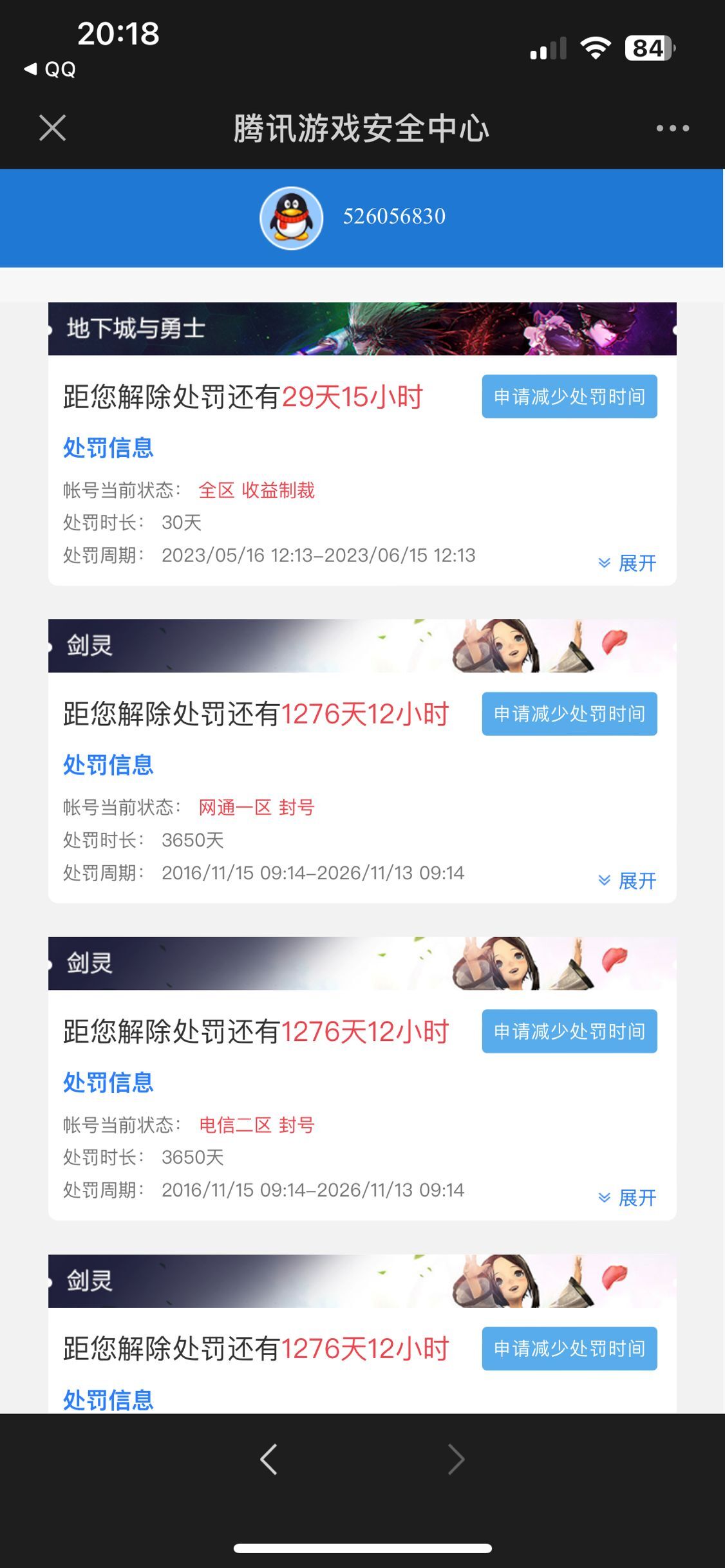
Task: Click the red countdown 29天15小时
Action: click(353, 398)
